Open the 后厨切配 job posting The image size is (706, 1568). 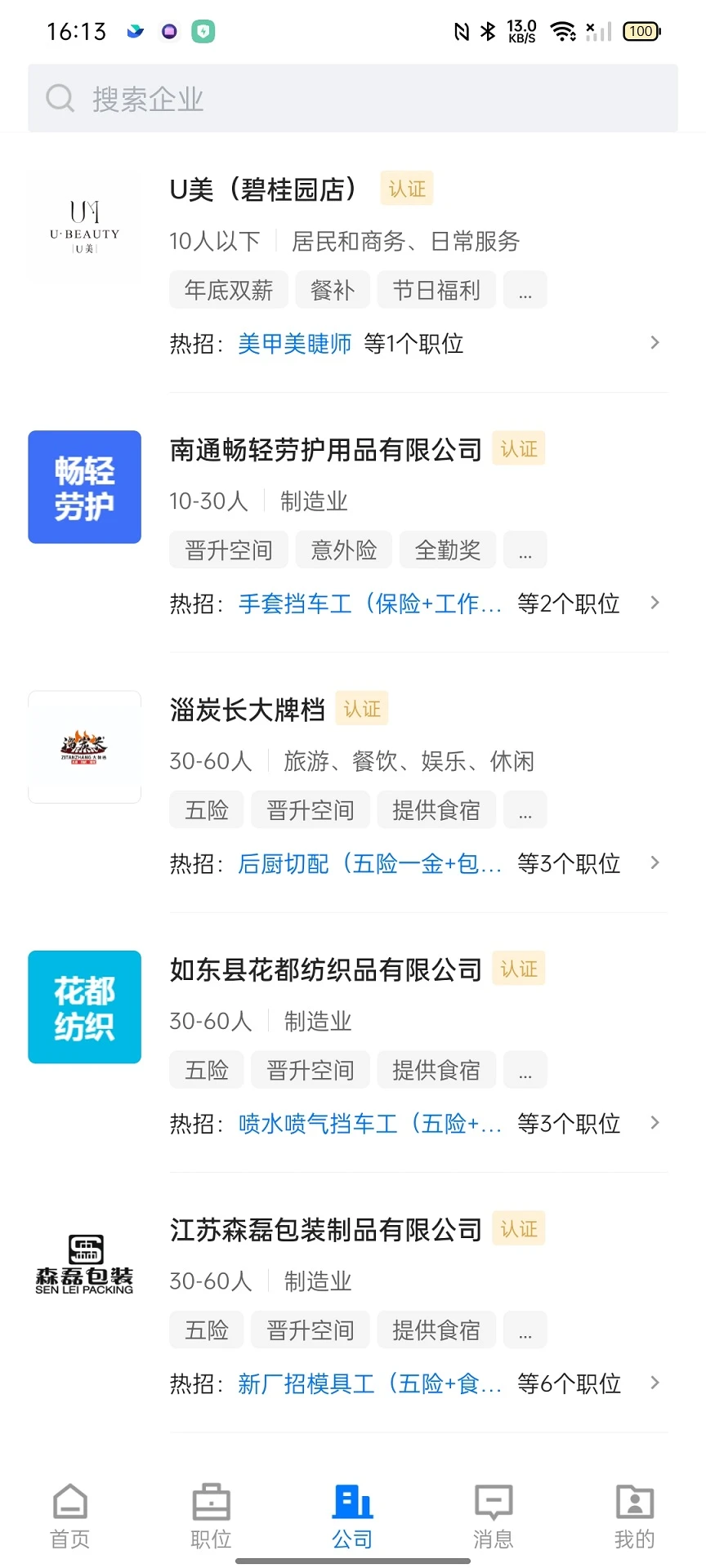click(369, 863)
